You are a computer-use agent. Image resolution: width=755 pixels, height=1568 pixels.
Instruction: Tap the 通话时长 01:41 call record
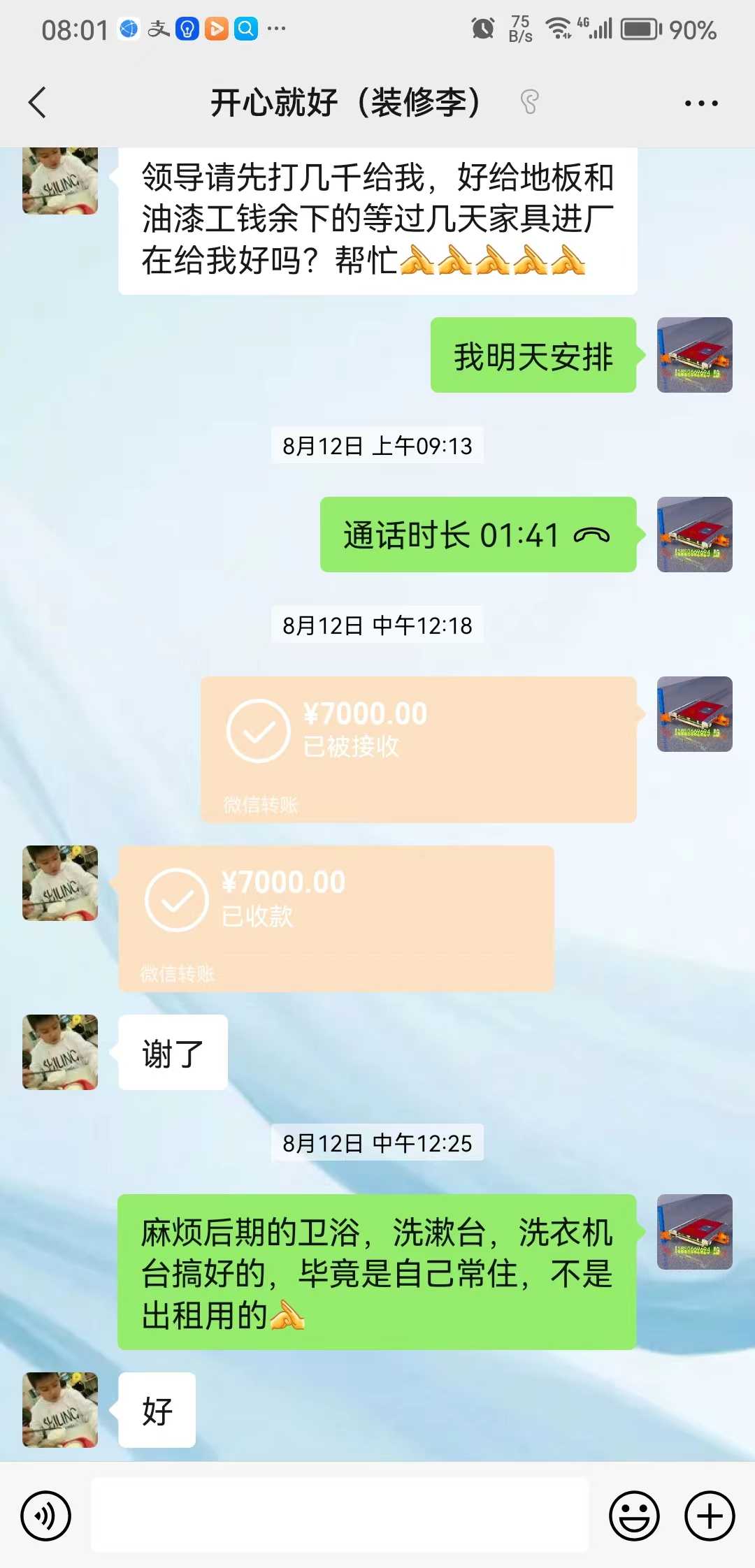tap(477, 535)
